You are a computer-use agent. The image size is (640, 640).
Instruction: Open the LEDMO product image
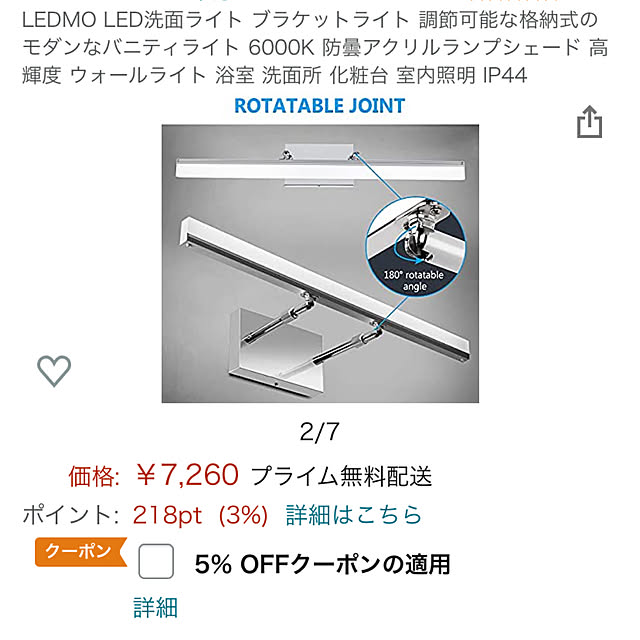click(x=320, y=260)
